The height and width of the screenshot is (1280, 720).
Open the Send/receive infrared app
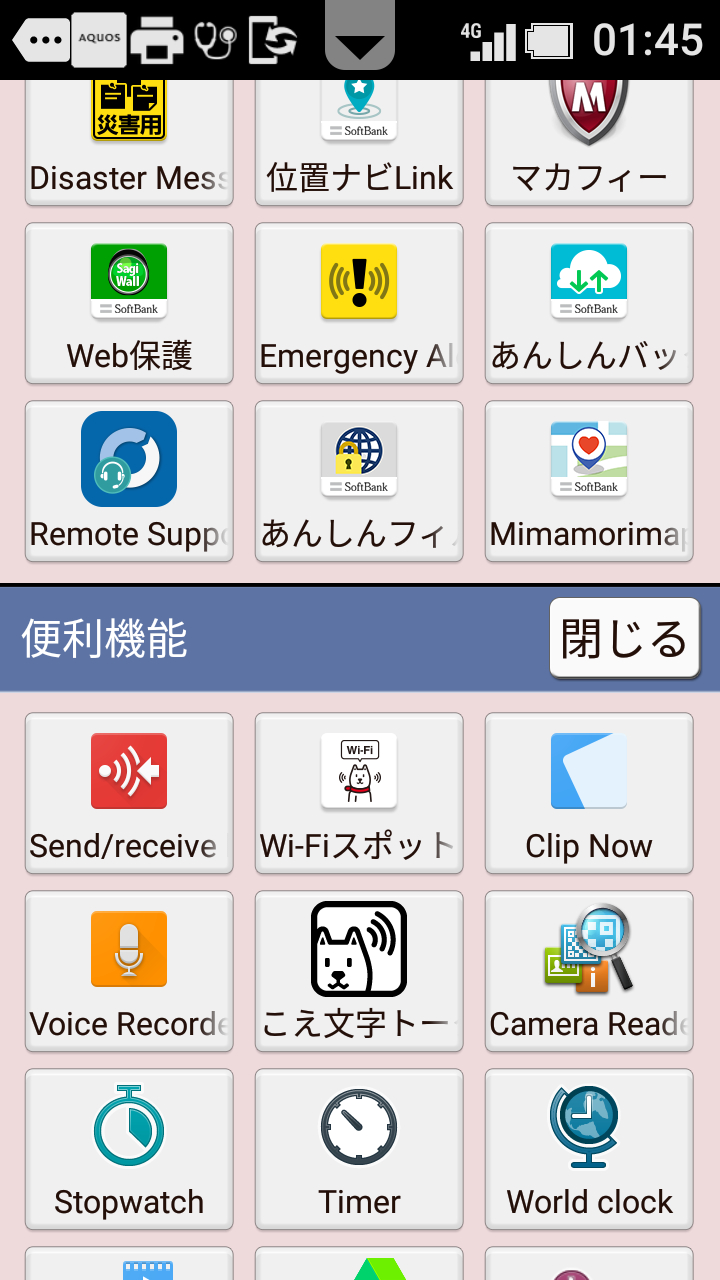[x=129, y=793]
